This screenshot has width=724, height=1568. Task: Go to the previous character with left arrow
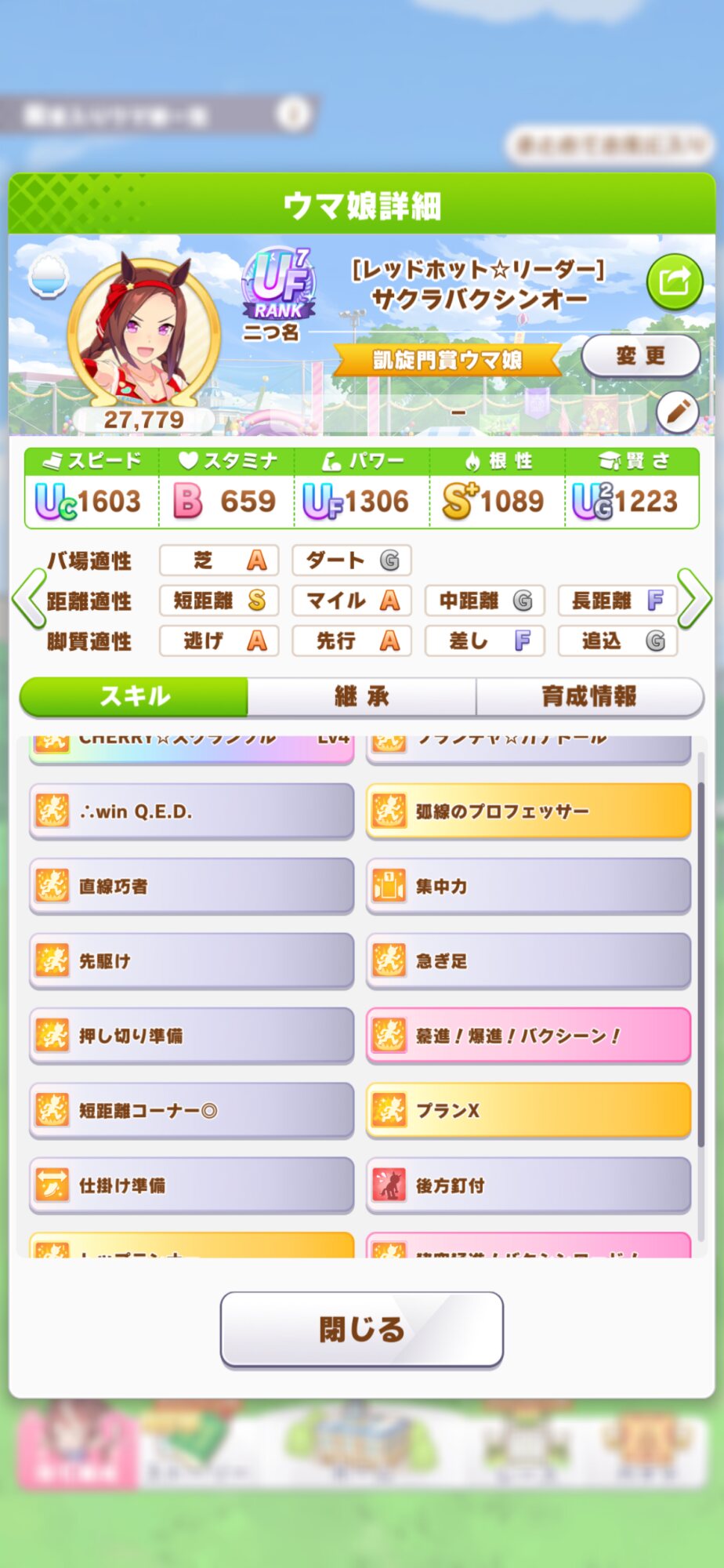point(28,600)
